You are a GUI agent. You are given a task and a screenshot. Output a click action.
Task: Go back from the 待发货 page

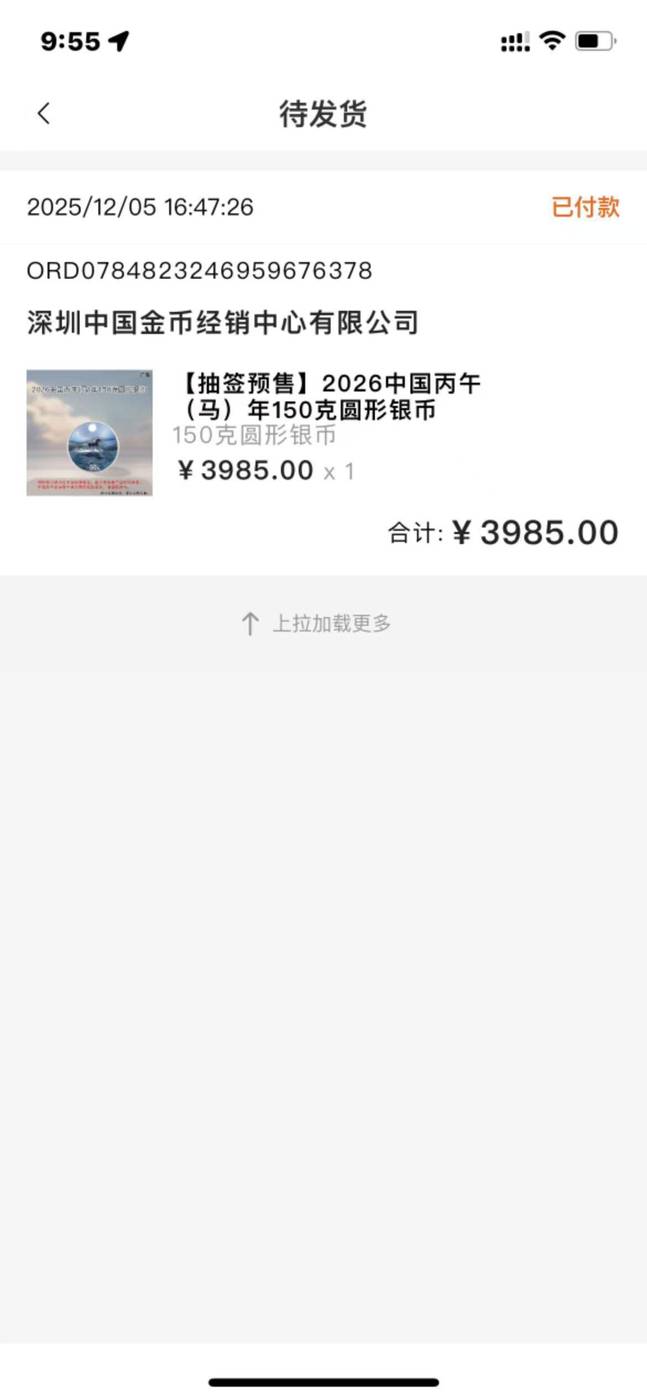tap(43, 114)
